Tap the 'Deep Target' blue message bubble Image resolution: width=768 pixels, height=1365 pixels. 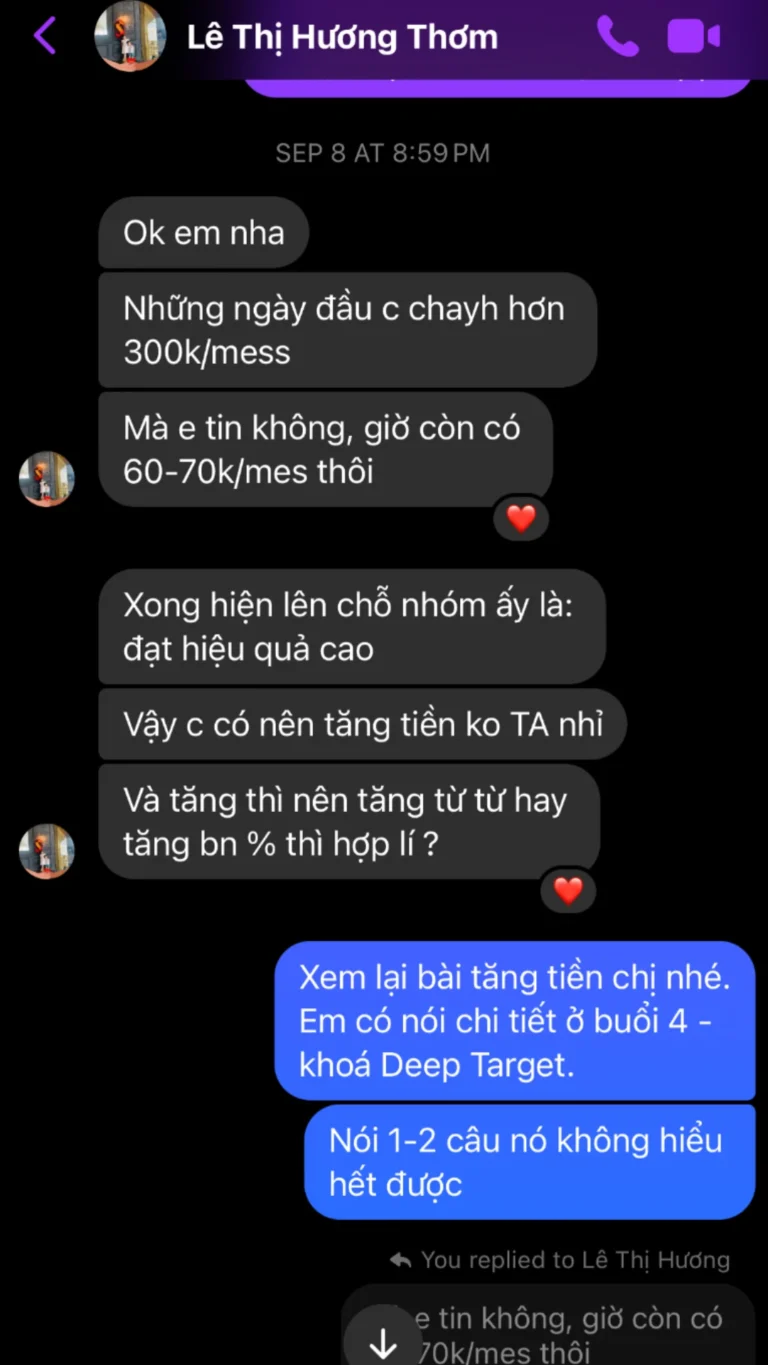(517, 1020)
